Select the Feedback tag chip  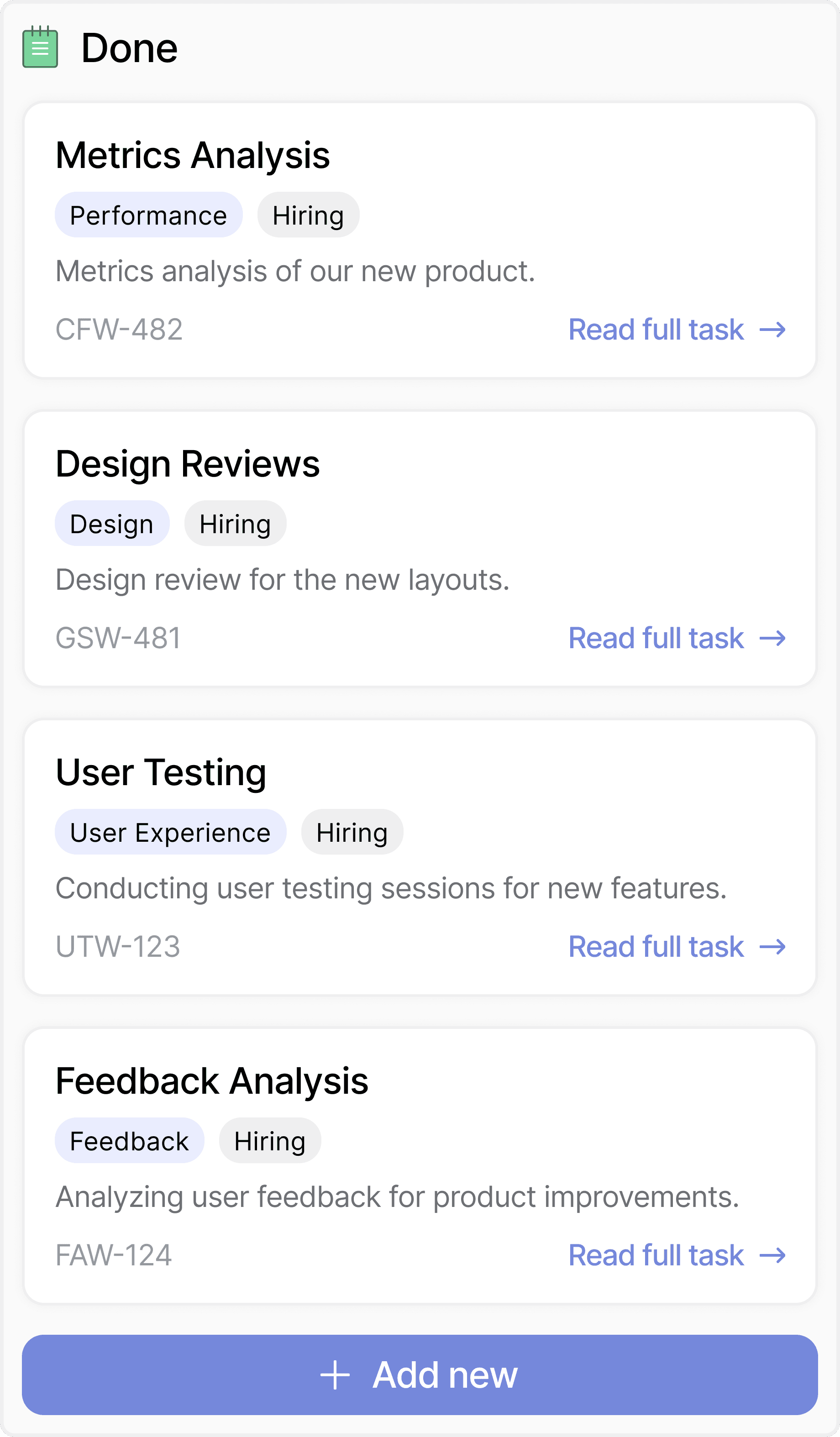(129, 1141)
